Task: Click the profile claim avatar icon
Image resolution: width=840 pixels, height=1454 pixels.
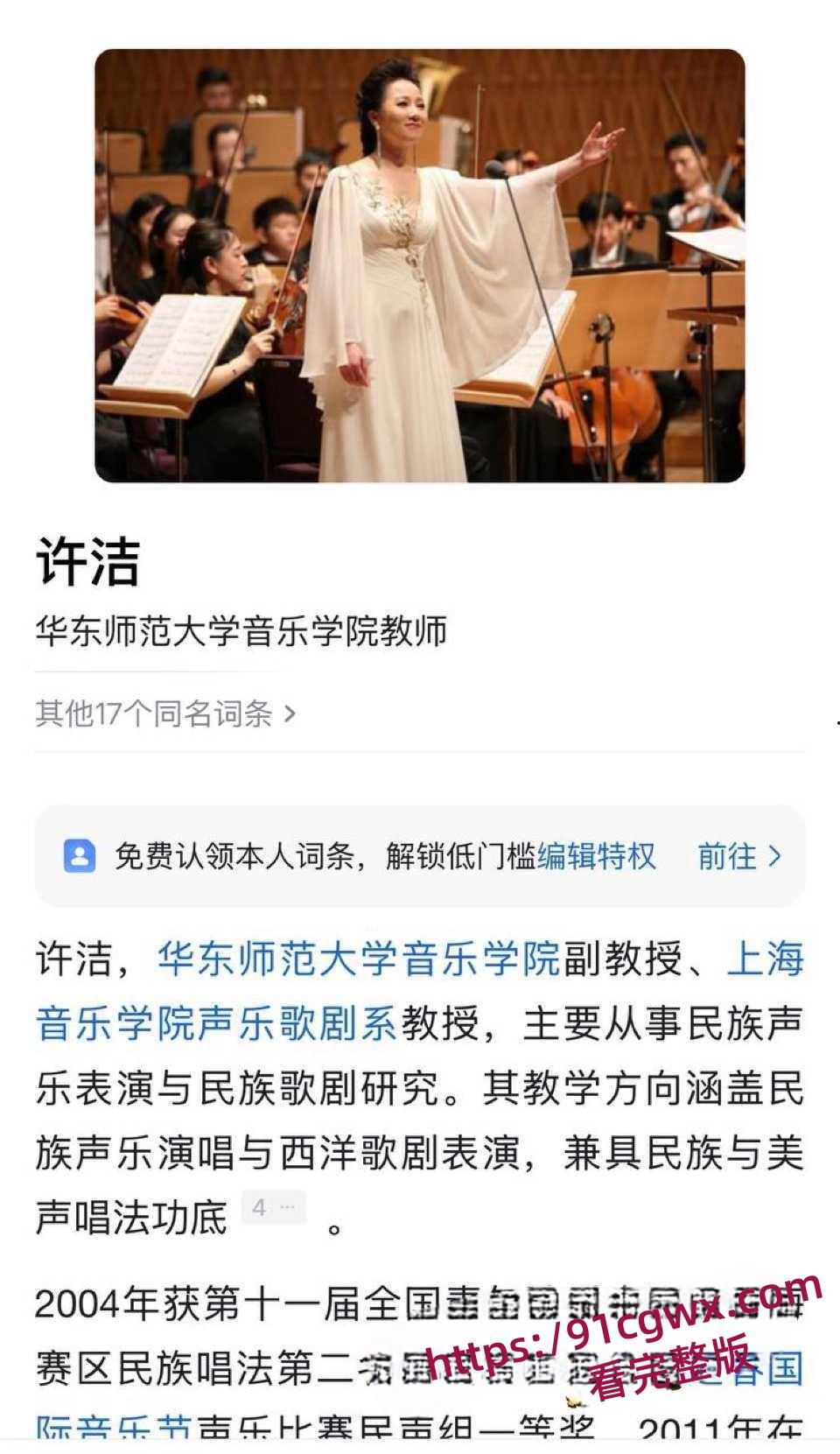Action: (x=80, y=857)
